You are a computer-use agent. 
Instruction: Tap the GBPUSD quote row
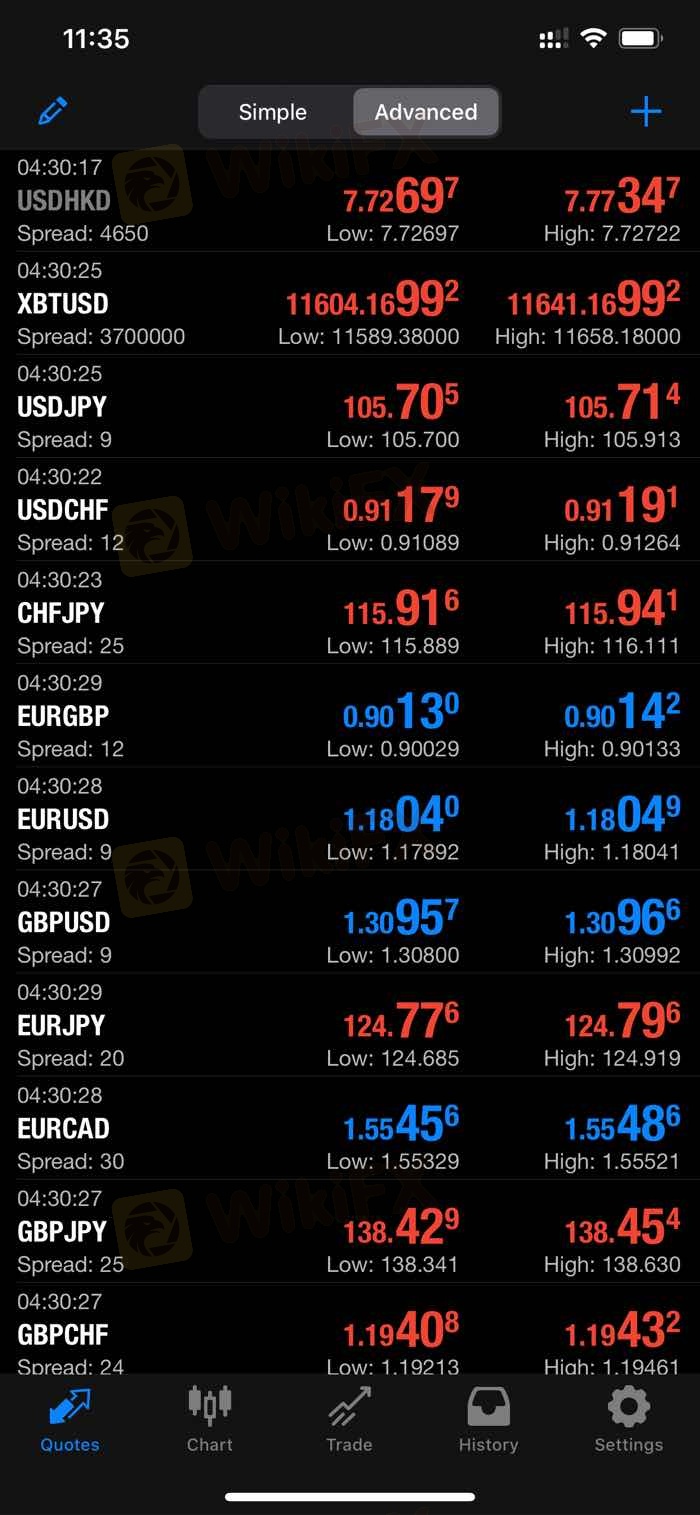(63, 922)
